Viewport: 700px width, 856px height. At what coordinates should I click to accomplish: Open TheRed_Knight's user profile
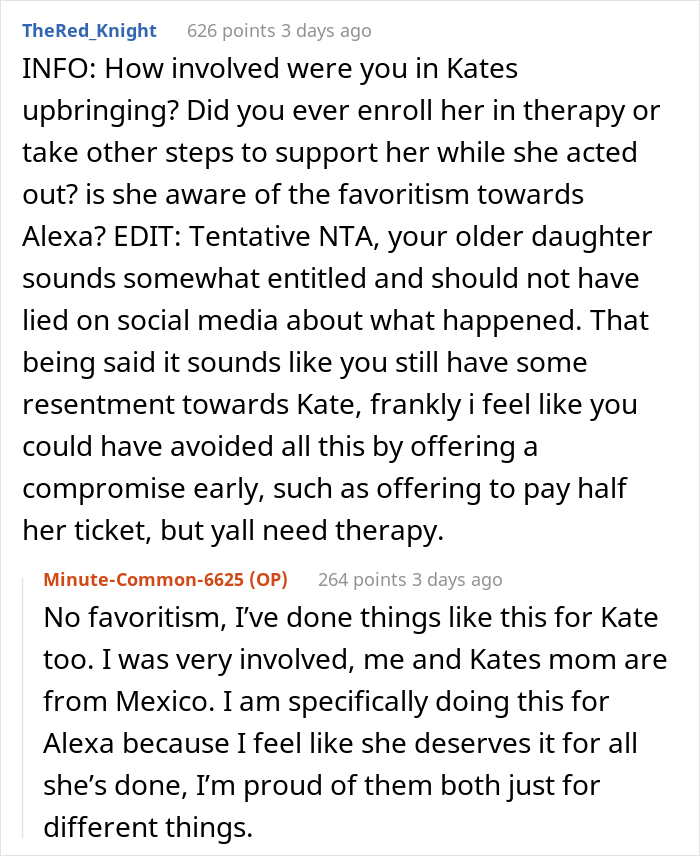[x=90, y=30]
